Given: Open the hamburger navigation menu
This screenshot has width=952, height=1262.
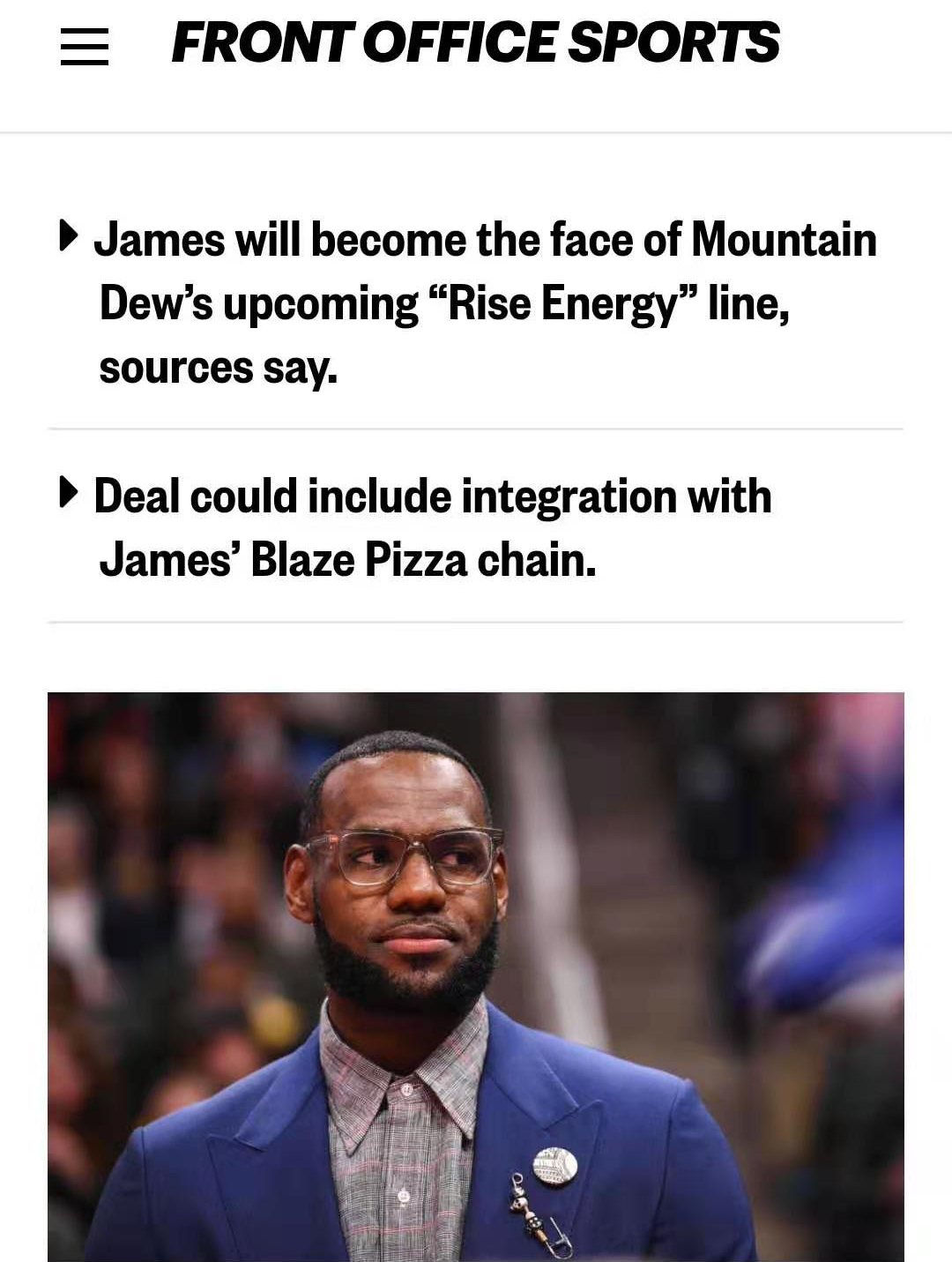Looking at the screenshot, I should [x=84, y=47].
